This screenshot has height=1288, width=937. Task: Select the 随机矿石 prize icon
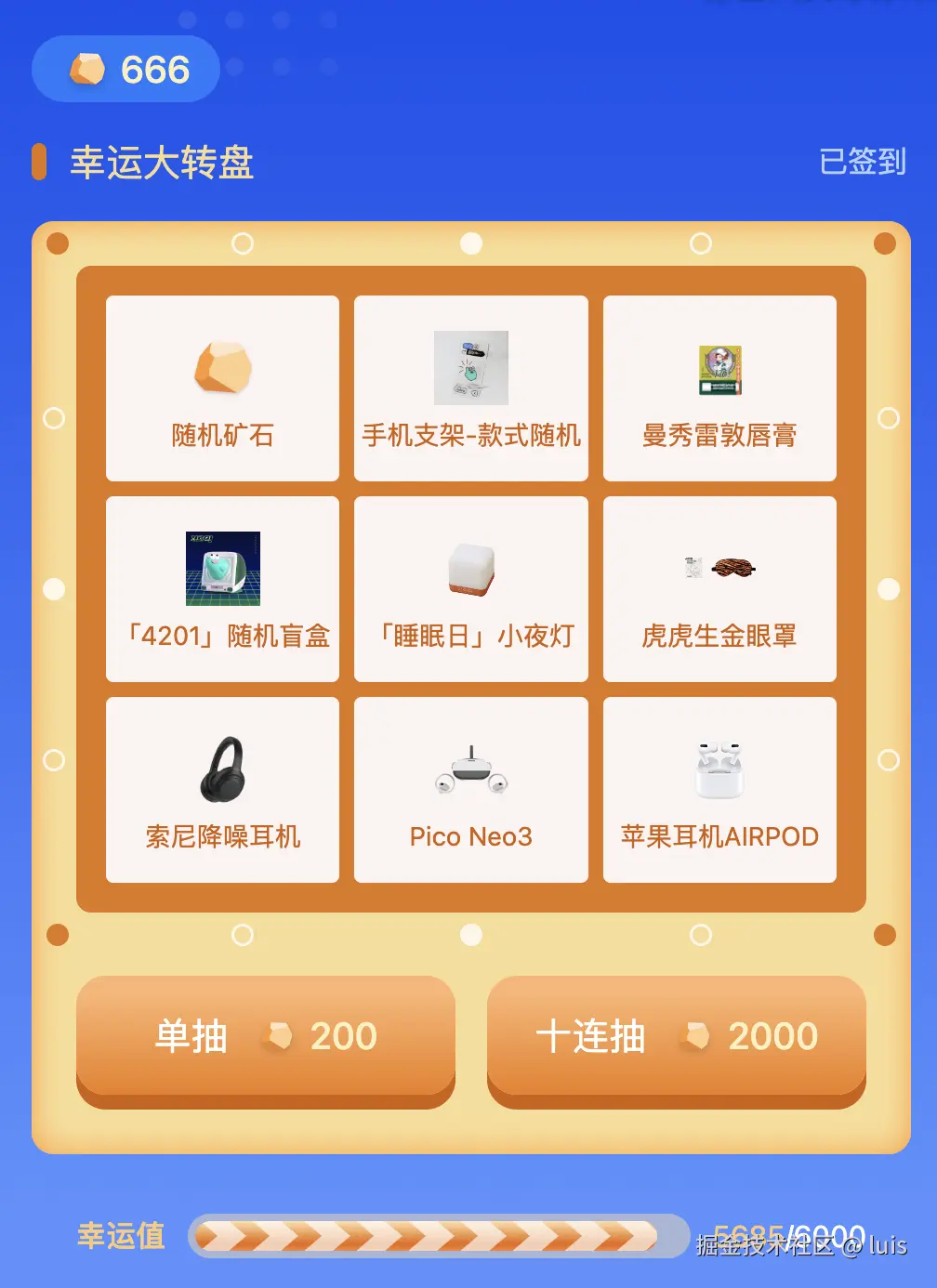222,369
